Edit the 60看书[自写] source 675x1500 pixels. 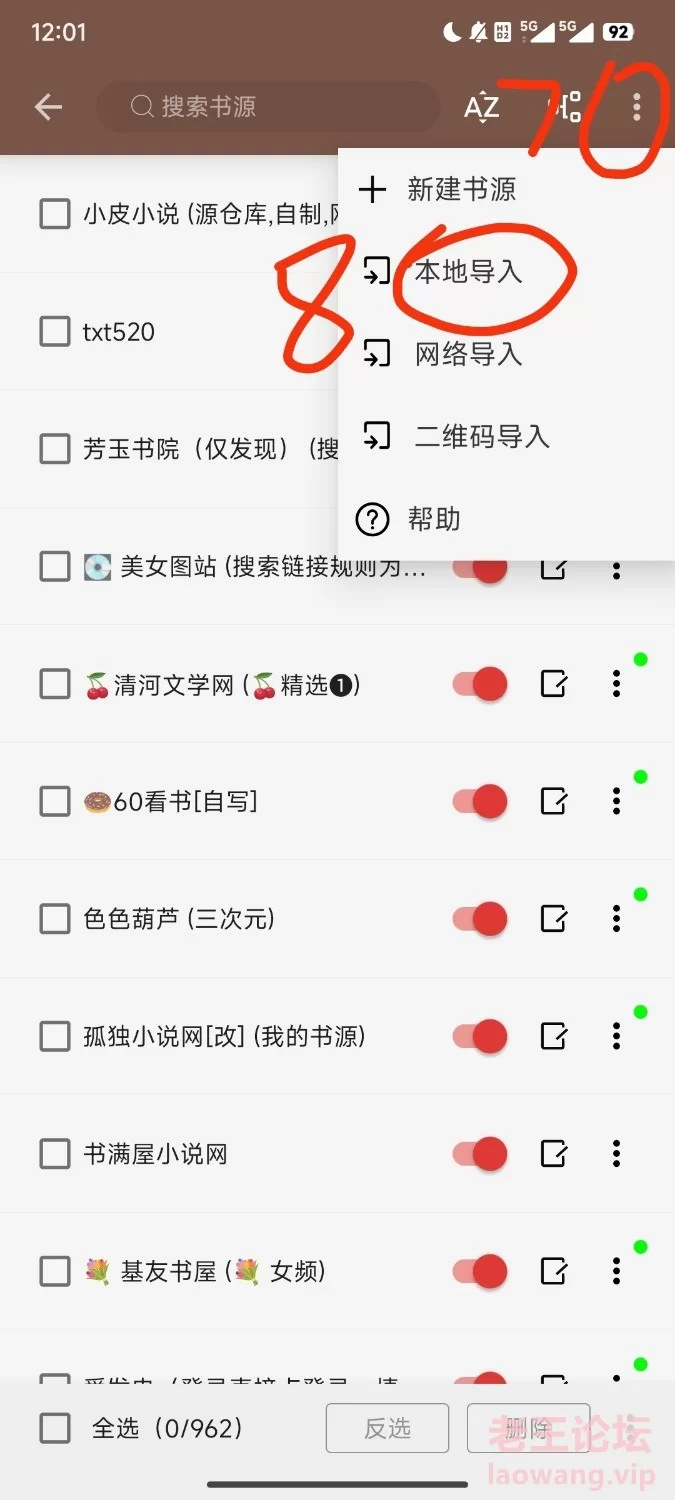[554, 801]
